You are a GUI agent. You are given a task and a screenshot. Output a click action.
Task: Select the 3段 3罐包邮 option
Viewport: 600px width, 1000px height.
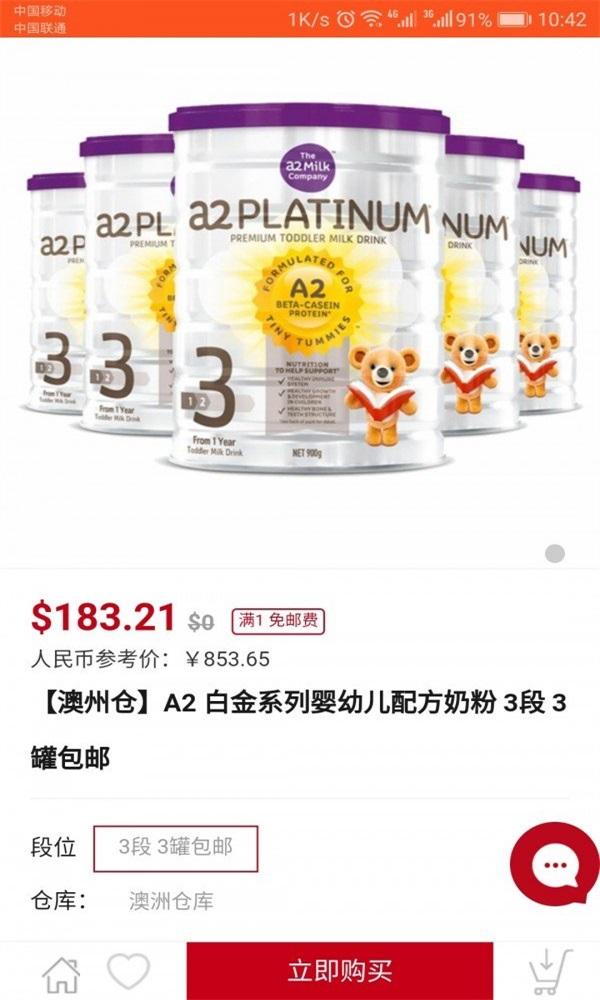[176, 848]
